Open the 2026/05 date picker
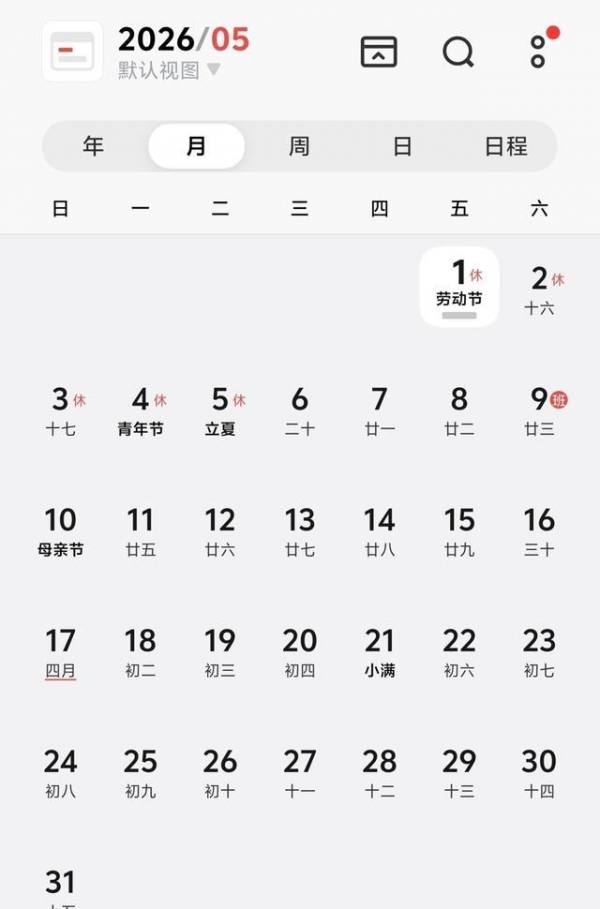Viewport: 600px width, 909px height. pyautogui.click(x=184, y=40)
